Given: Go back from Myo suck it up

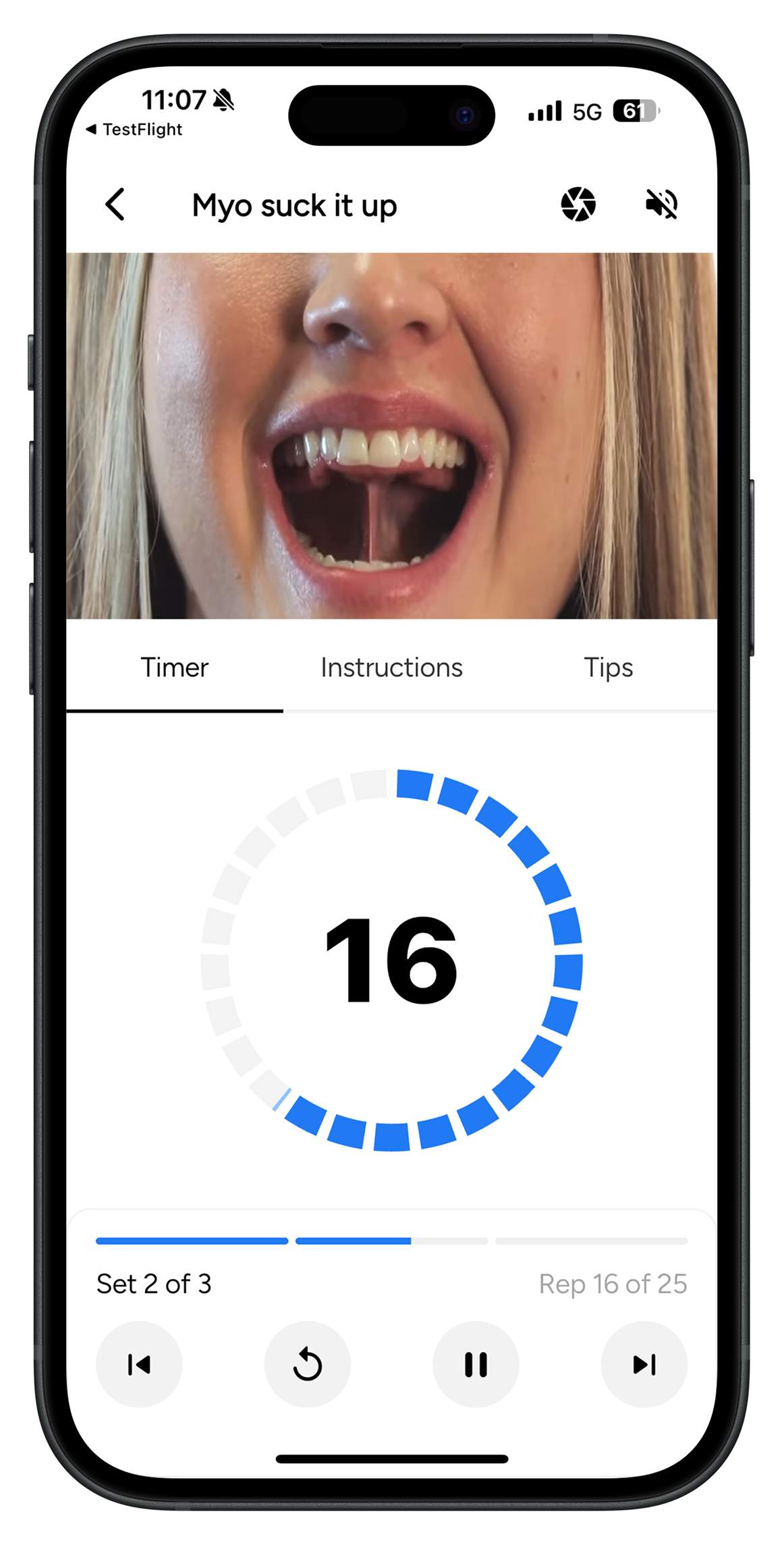Looking at the screenshot, I should click(115, 205).
